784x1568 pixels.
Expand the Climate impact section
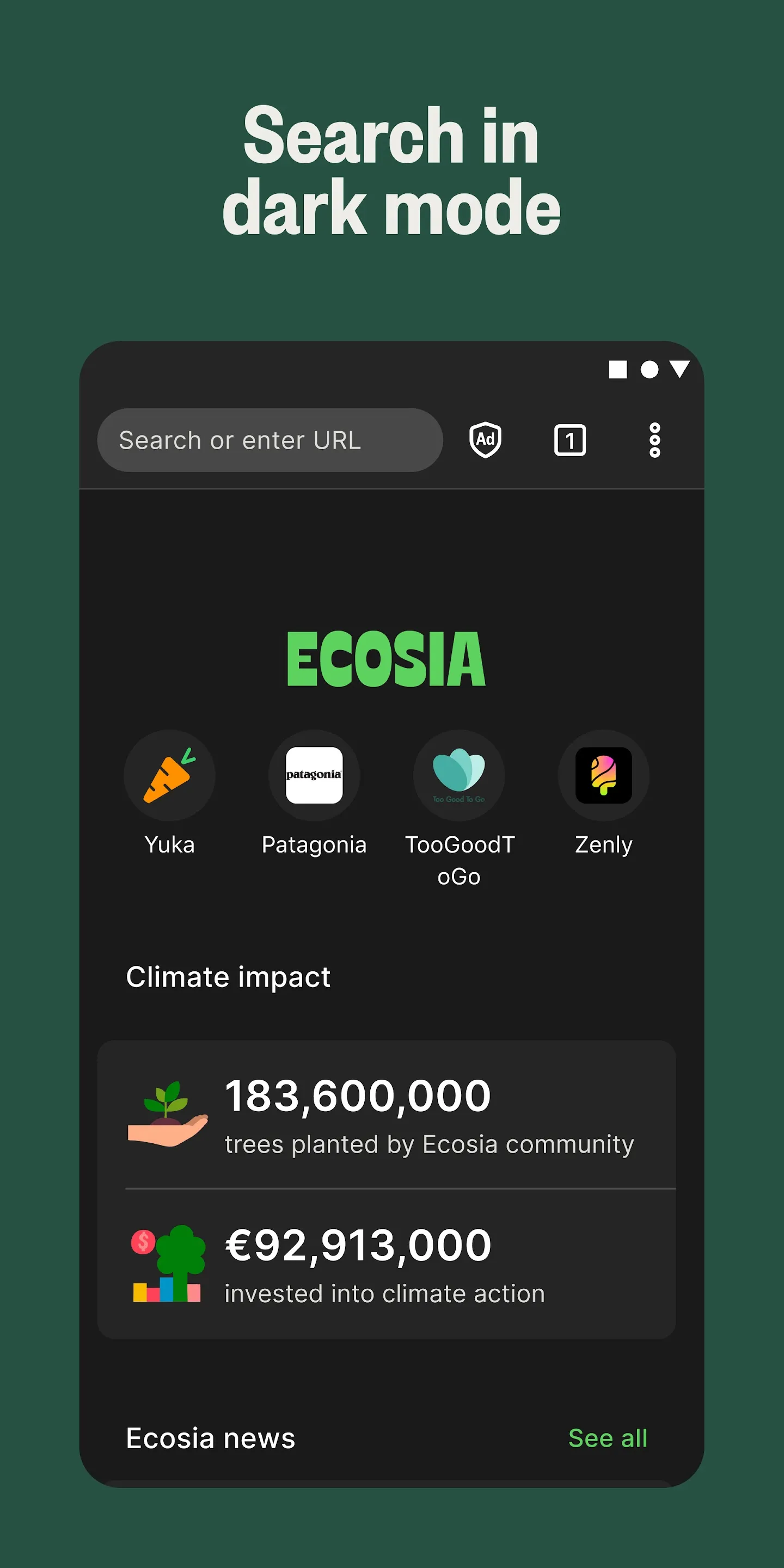(x=228, y=976)
